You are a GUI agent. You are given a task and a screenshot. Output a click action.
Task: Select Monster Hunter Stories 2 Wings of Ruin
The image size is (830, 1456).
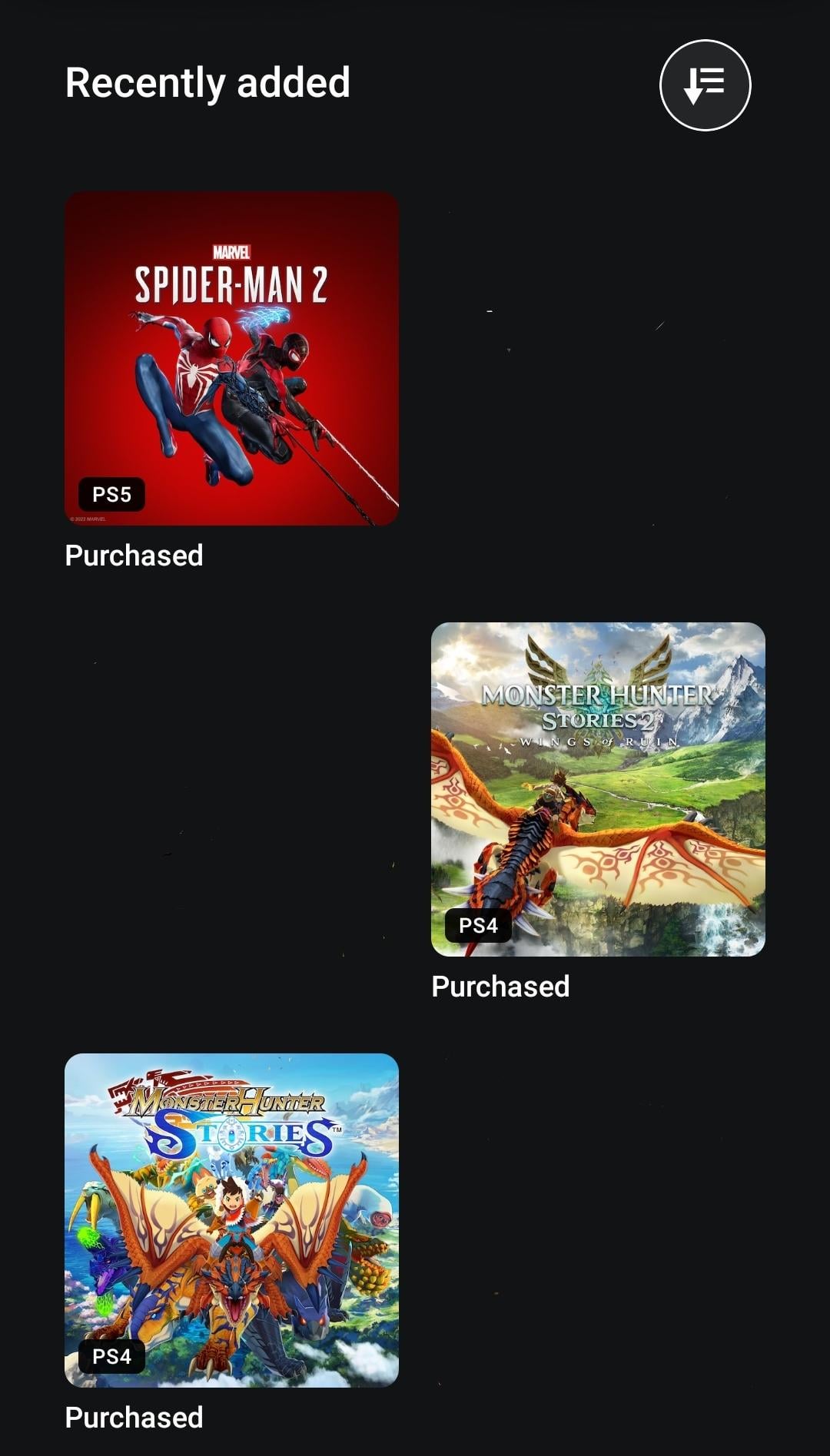pyautogui.click(x=598, y=789)
